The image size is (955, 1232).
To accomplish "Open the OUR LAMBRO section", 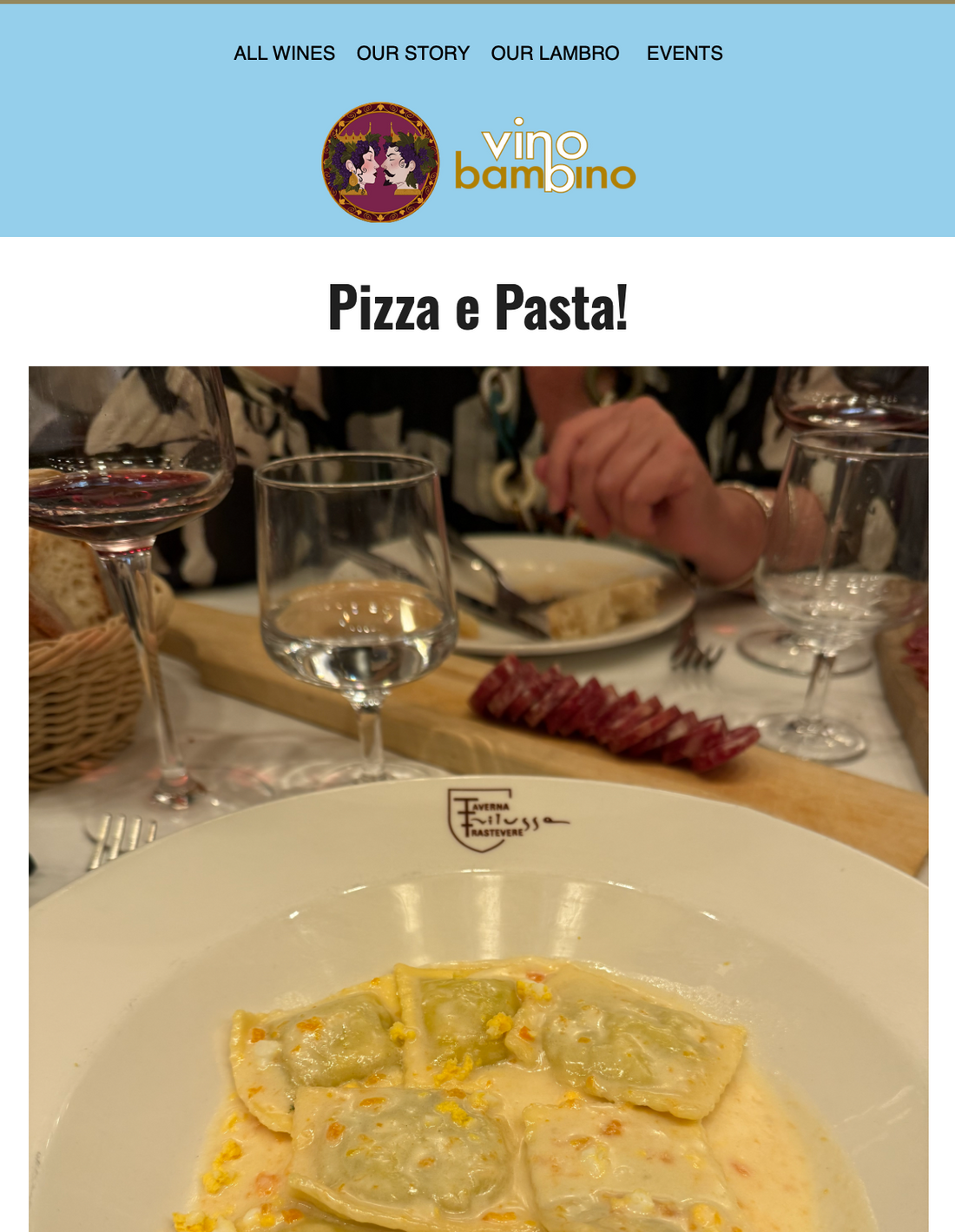I will [555, 53].
